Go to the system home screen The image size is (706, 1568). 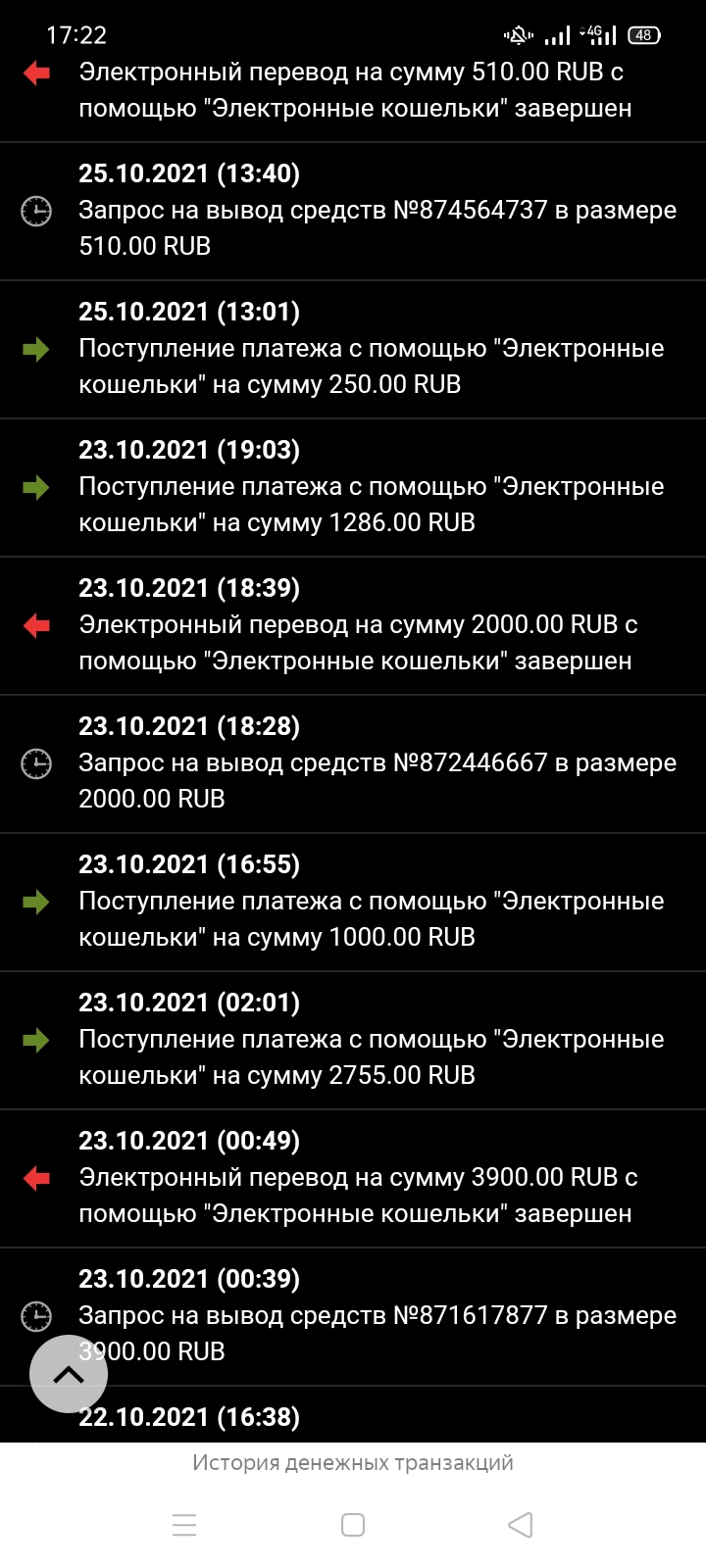pos(353,1525)
